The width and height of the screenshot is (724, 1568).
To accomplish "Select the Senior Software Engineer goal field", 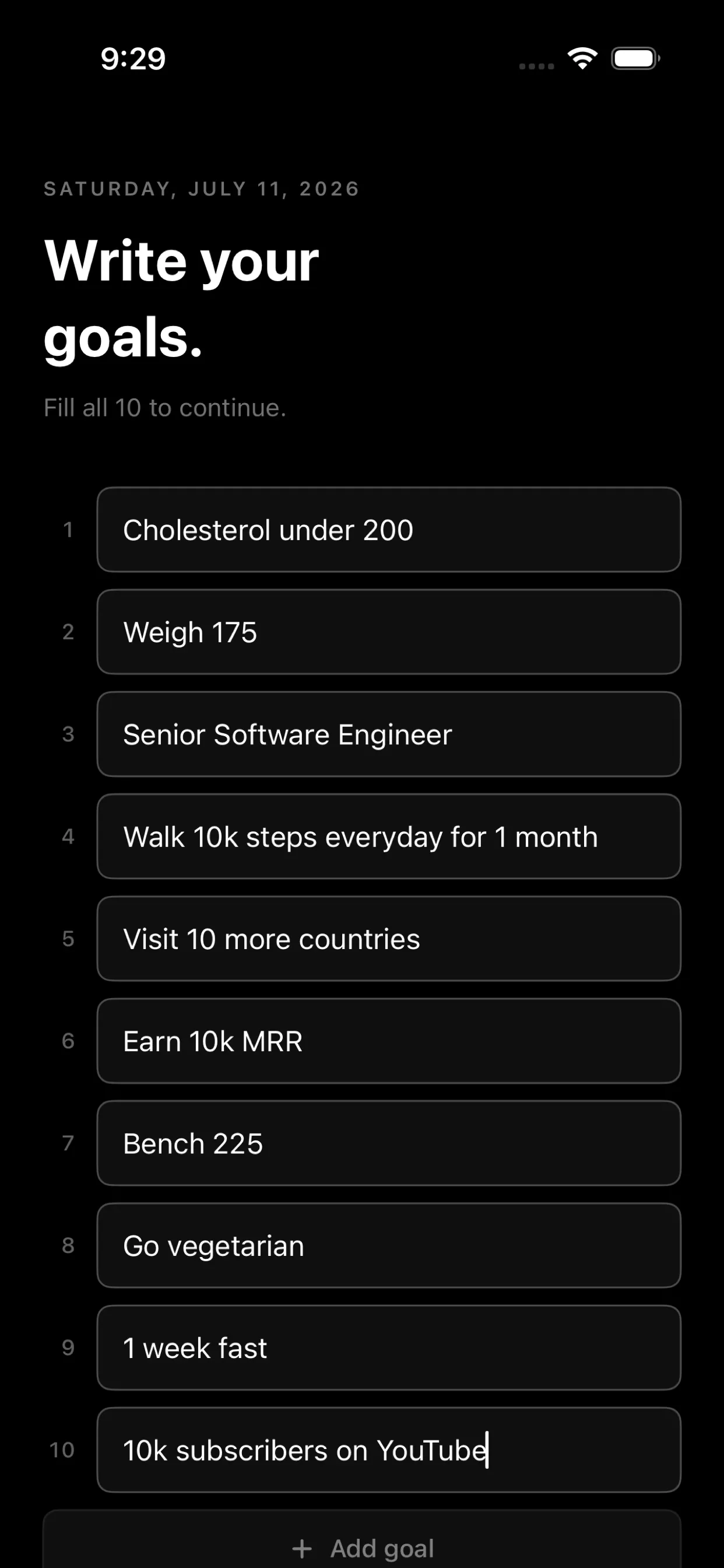I will pos(389,734).
